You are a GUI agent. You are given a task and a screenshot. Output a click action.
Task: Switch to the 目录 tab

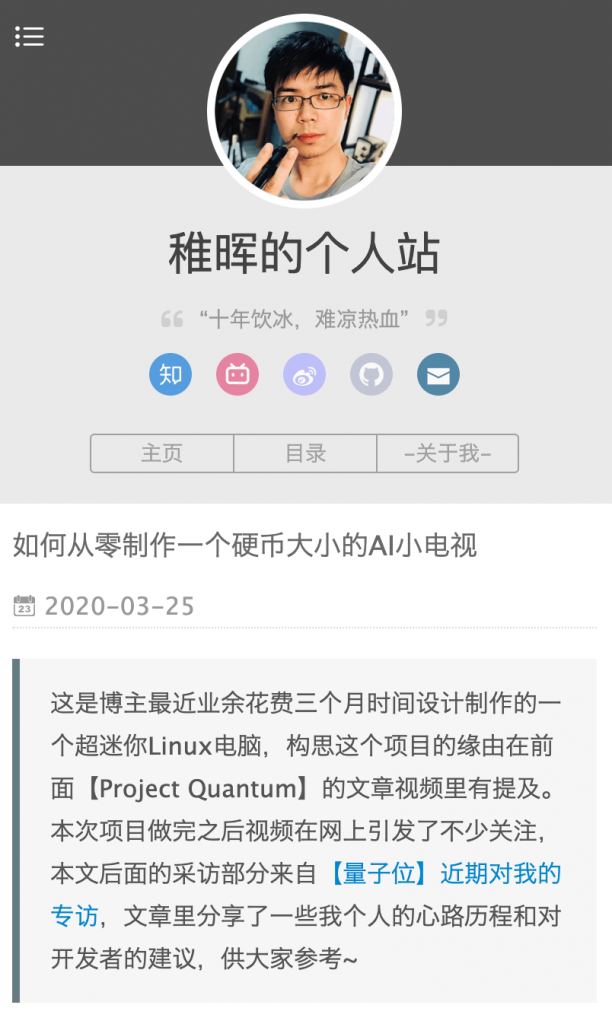(305, 453)
